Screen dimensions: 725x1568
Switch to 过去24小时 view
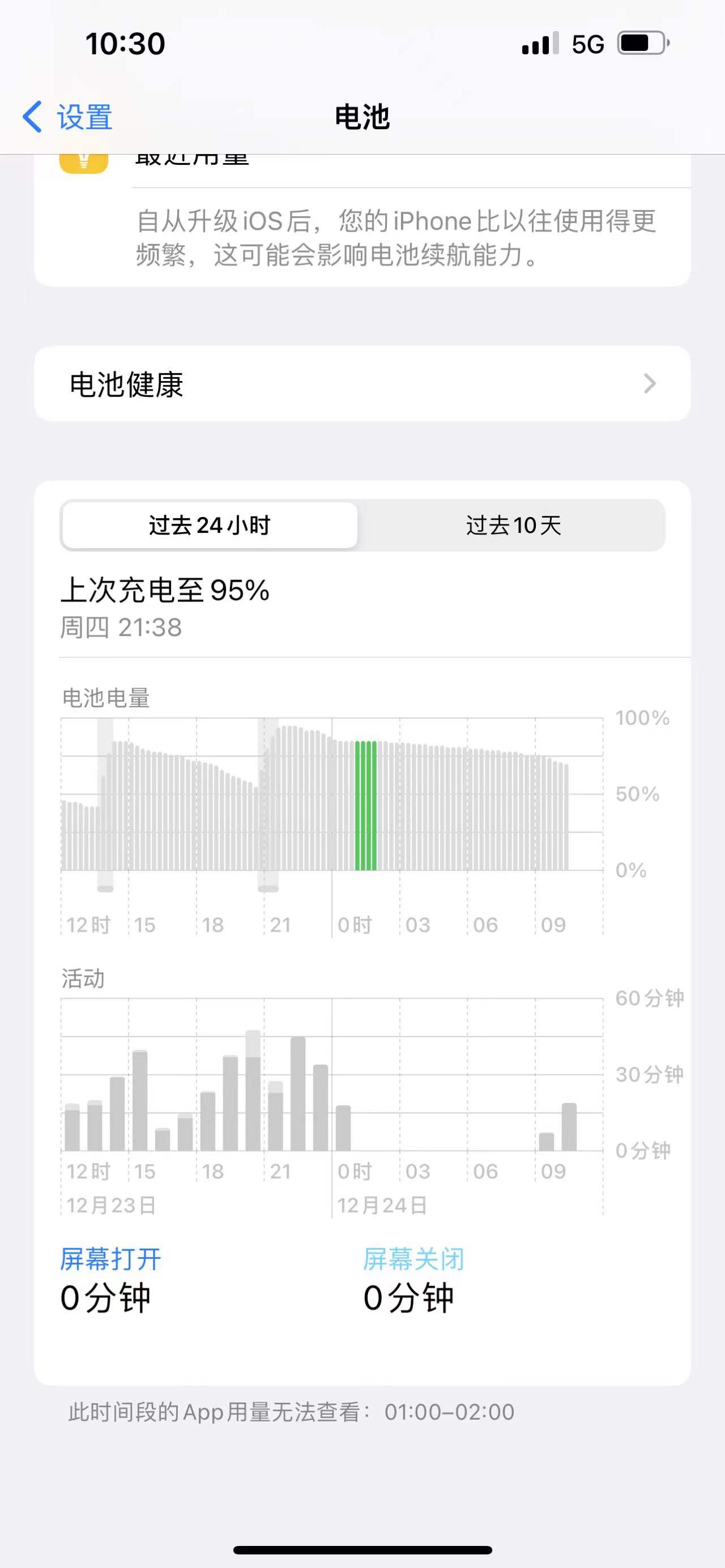point(210,525)
